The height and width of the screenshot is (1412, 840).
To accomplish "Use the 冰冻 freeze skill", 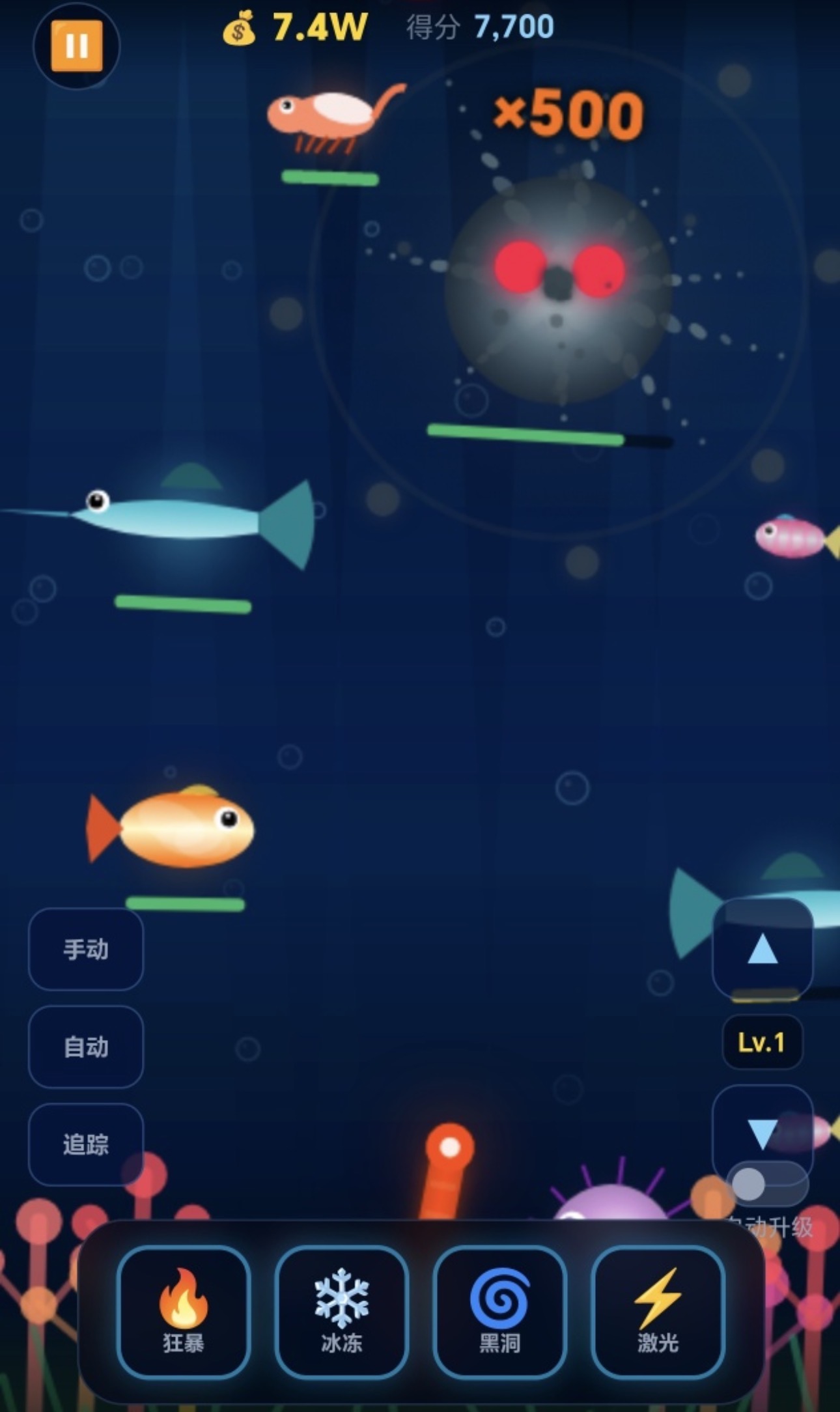I will coord(342,1312).
